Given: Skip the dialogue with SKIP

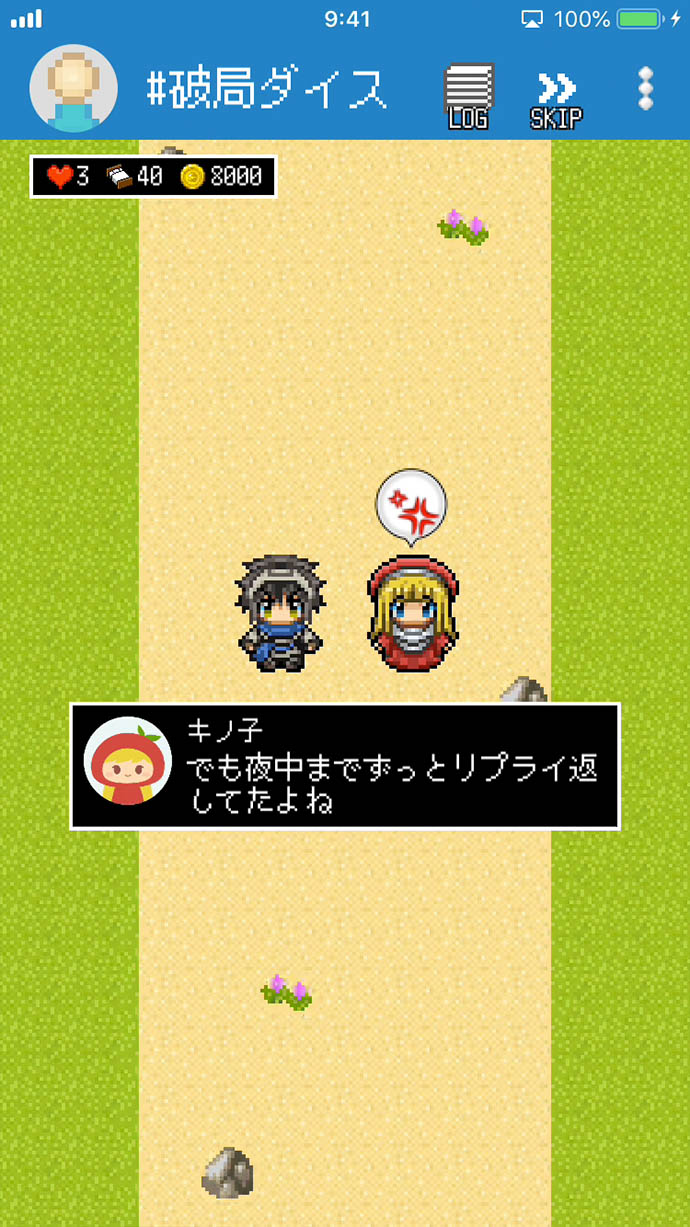Looking at the screenshot, I should point(555,98).
